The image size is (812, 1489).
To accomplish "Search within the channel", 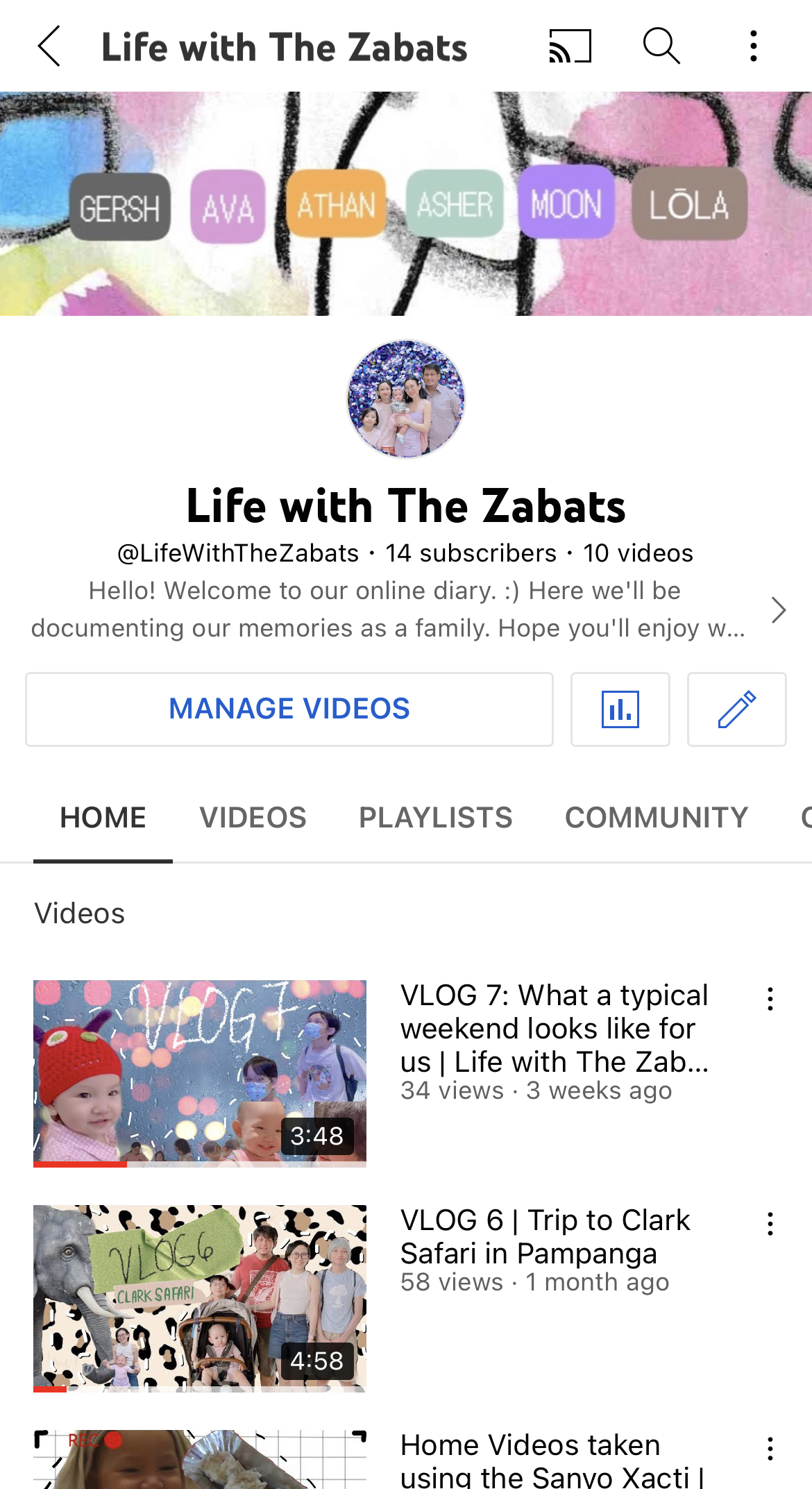I will click(x=661, y=47).
